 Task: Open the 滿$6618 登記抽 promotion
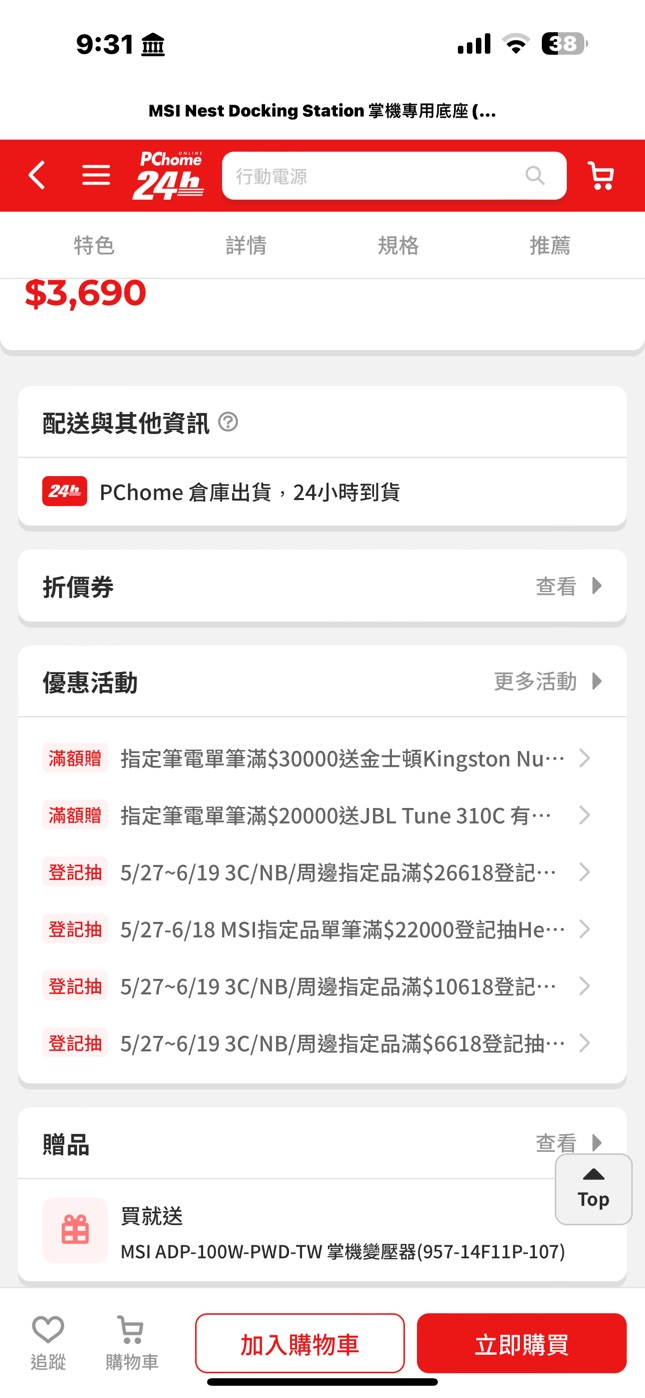[x=322, y=1044]
